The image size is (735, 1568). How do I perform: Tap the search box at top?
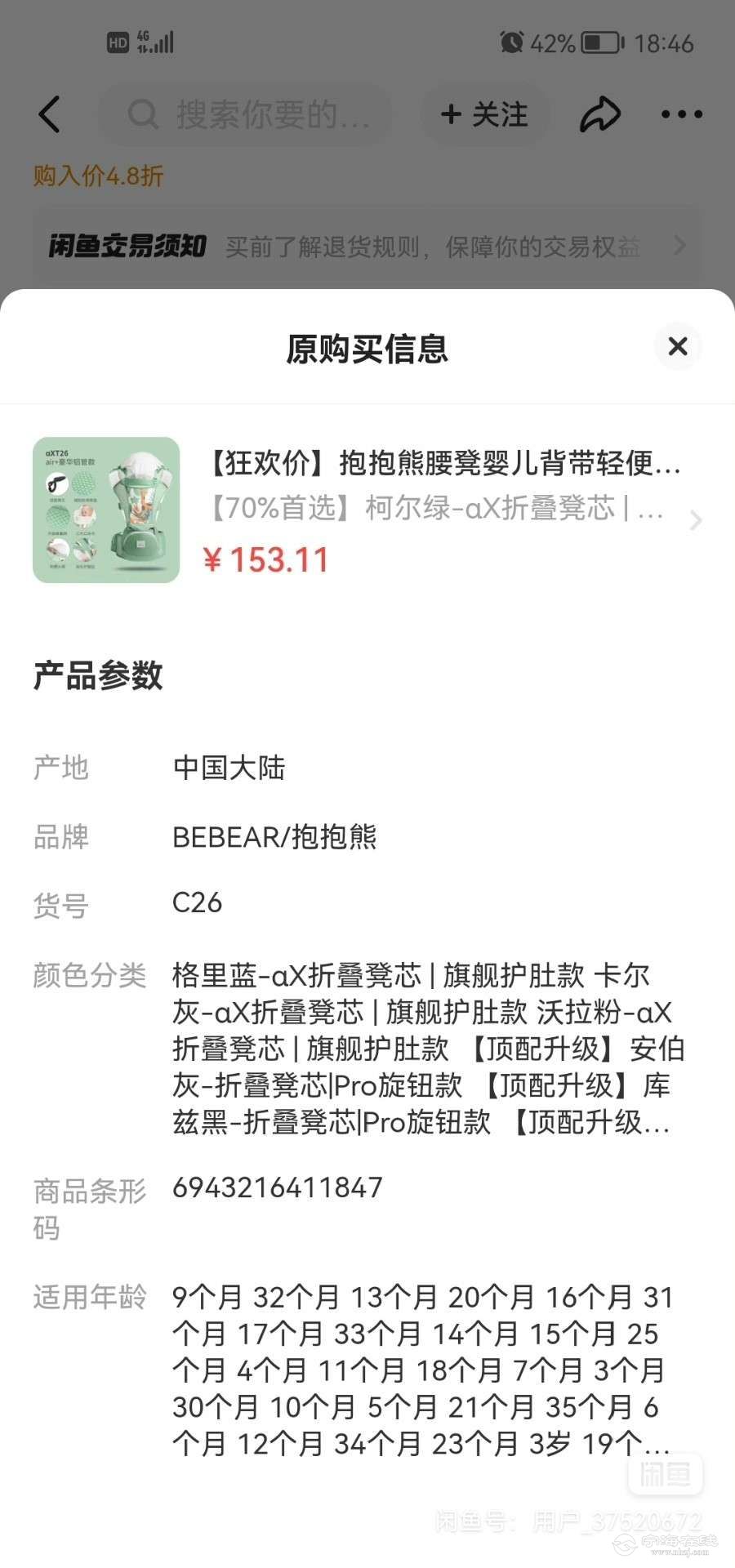pos(245,114)
